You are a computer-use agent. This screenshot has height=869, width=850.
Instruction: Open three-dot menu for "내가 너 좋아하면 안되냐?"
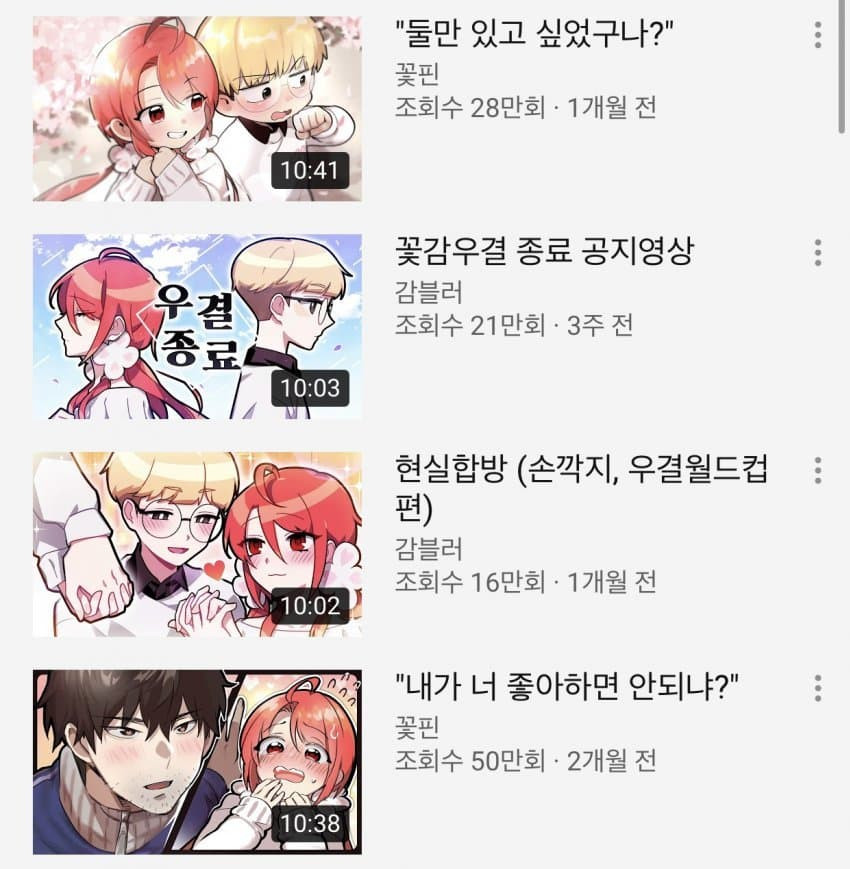coord(818,688)
